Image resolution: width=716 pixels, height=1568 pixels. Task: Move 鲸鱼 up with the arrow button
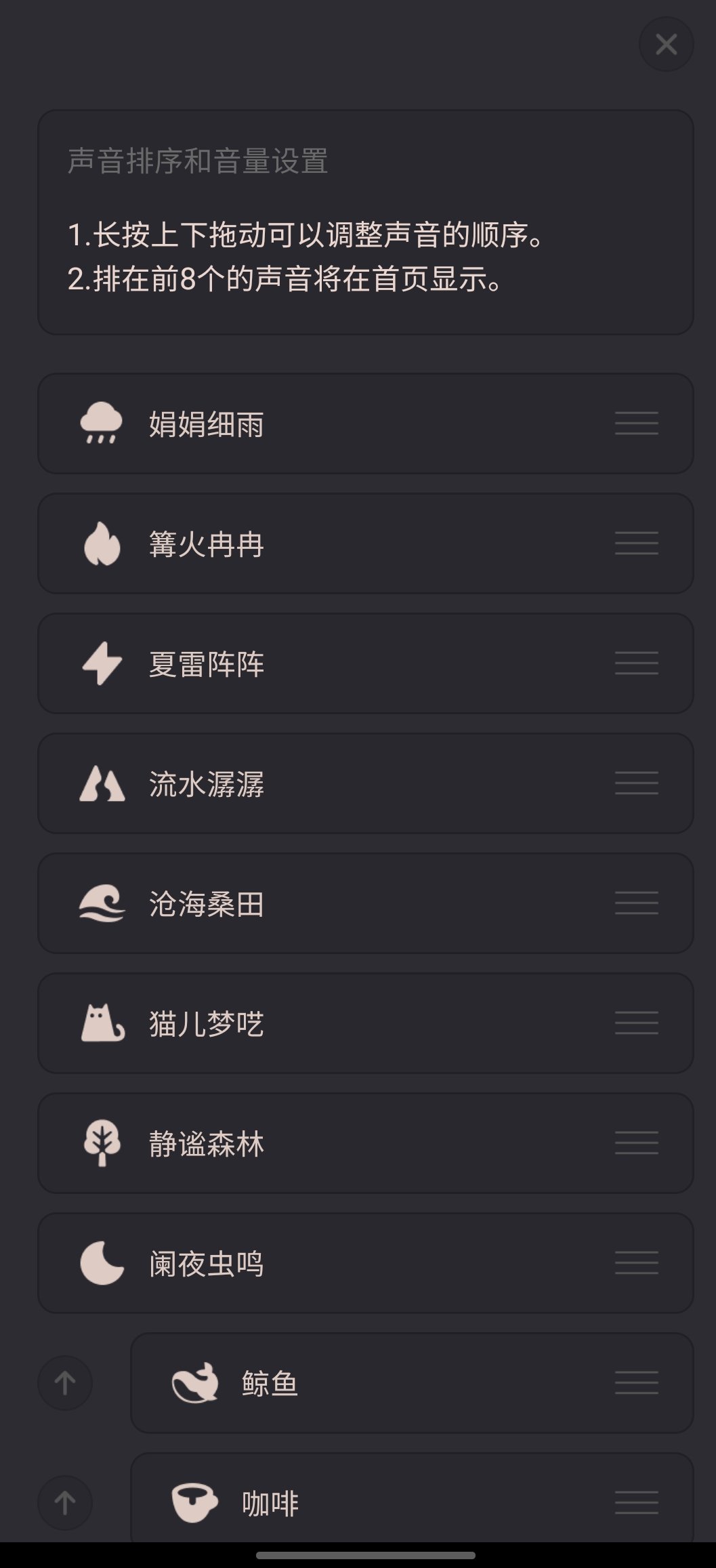65,1383
